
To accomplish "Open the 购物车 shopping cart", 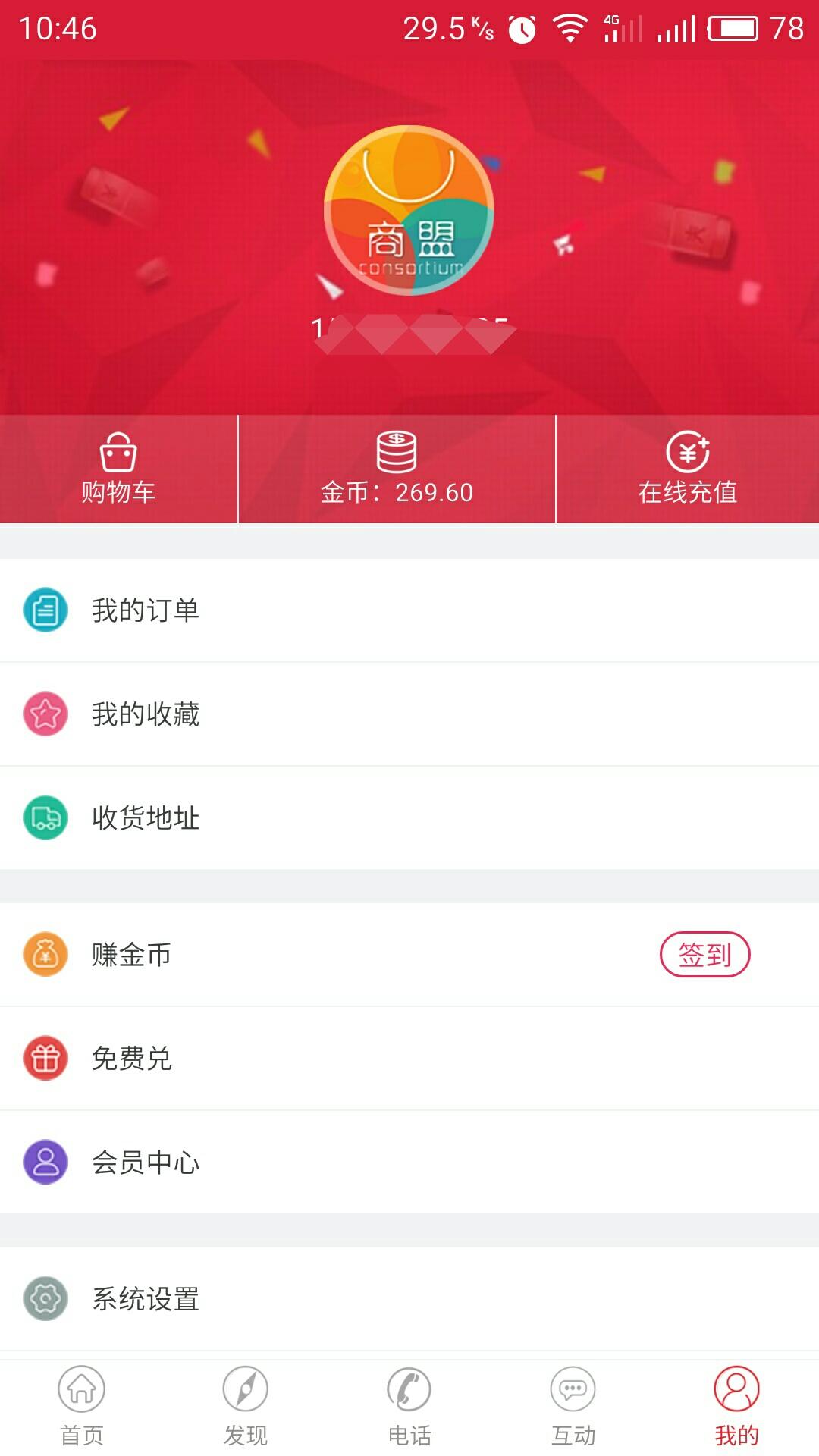I will tap(118, 469).
